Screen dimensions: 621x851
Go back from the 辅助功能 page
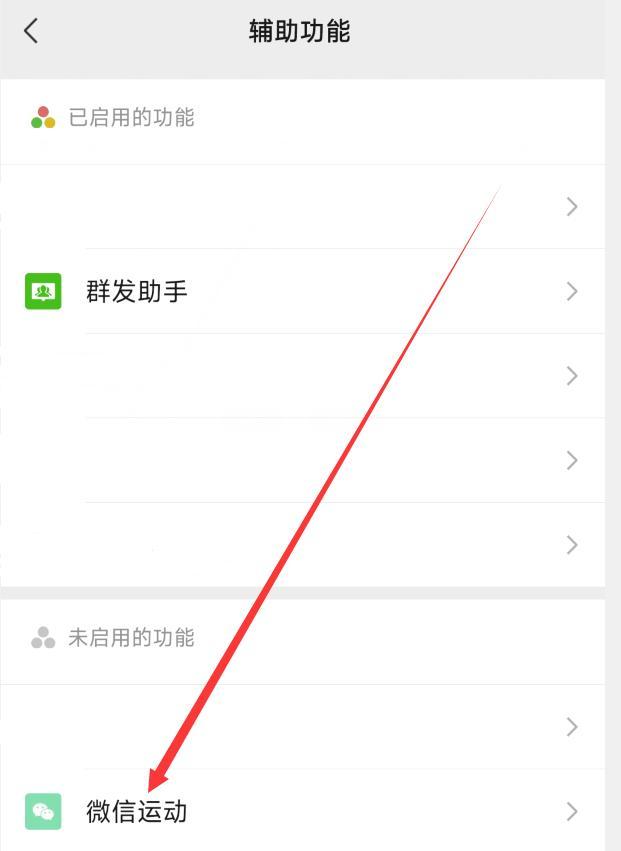[31, 31]
